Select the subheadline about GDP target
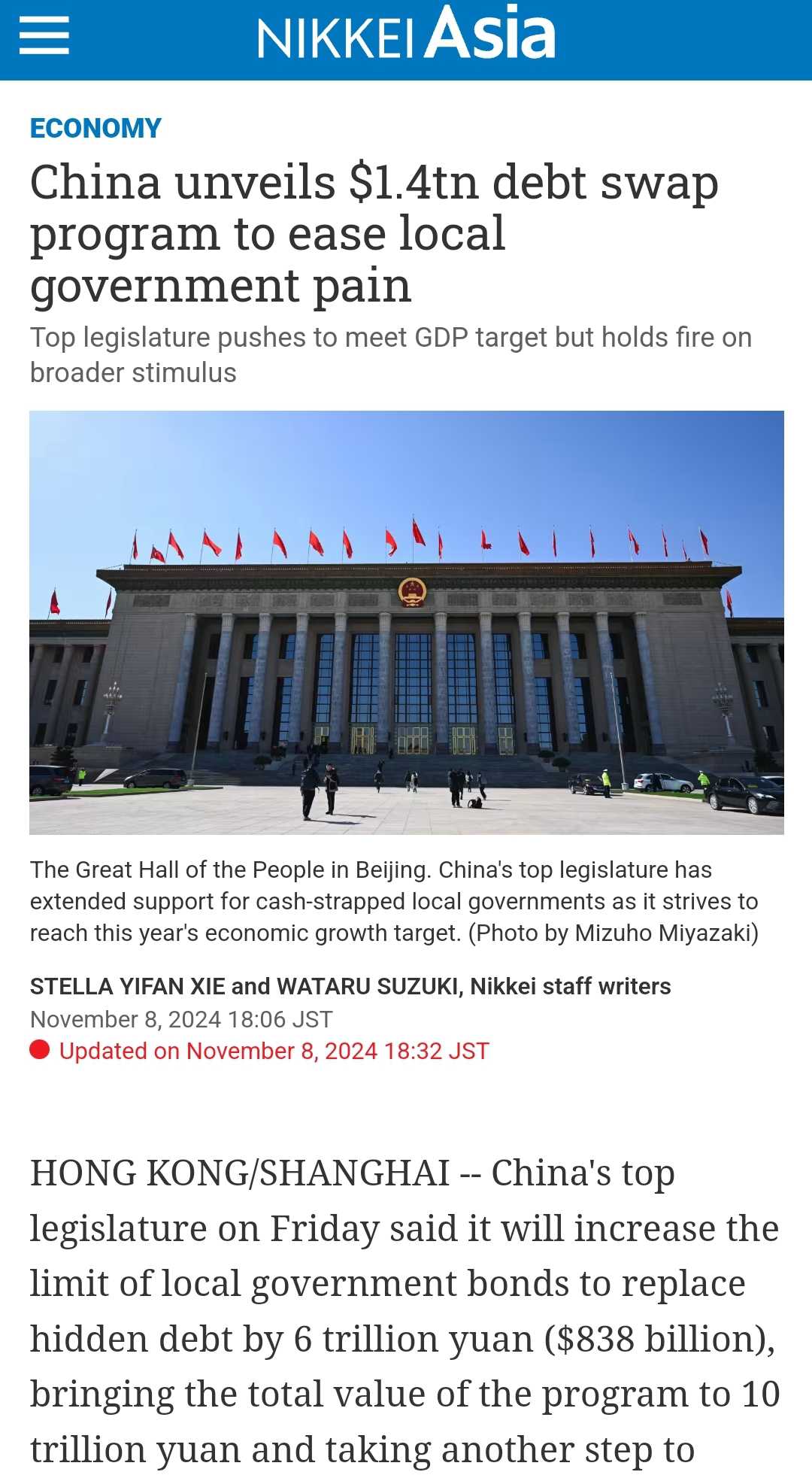This screenshot has width=812, height=1478. coord(391,354)
